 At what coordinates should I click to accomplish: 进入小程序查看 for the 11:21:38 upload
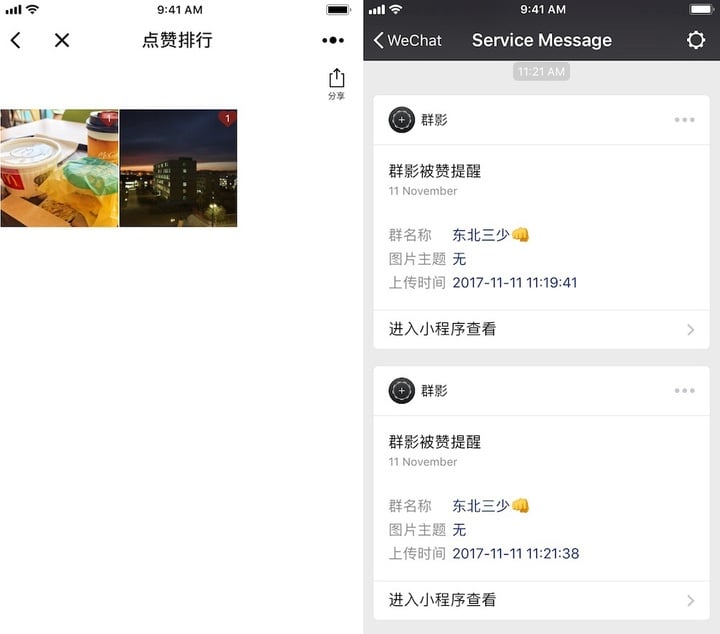tap(541, 600)
